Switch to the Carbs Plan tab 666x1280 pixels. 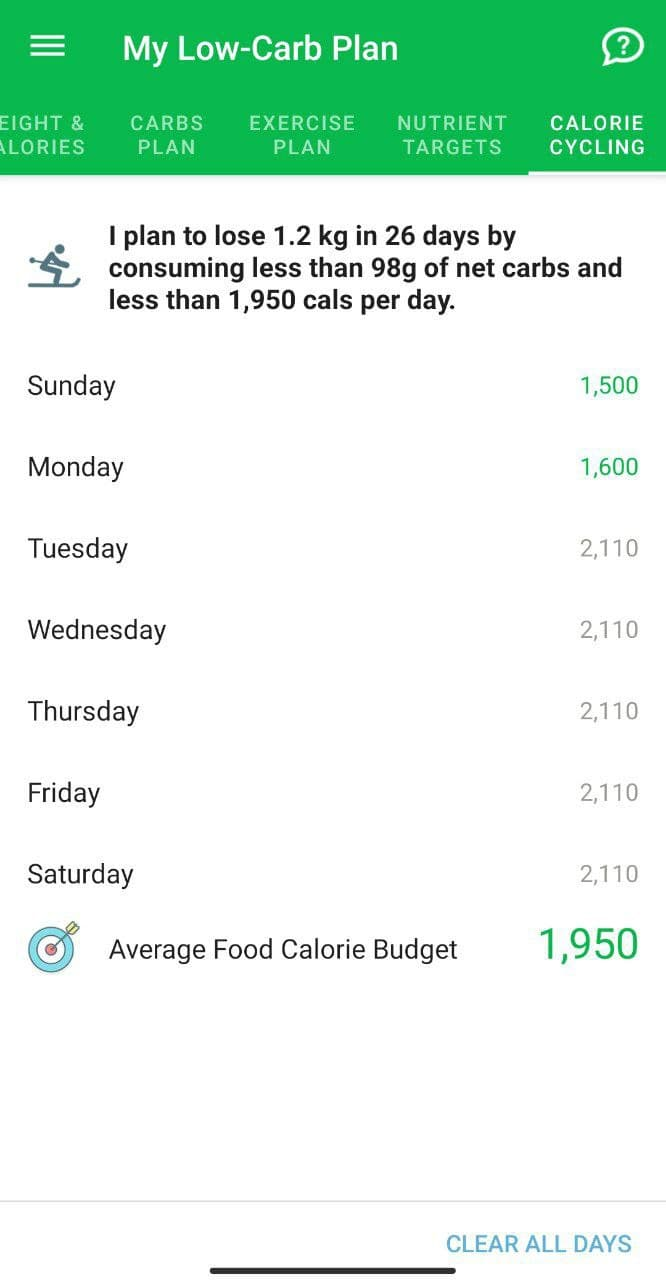pyautogui.click(x=167, y=135)
